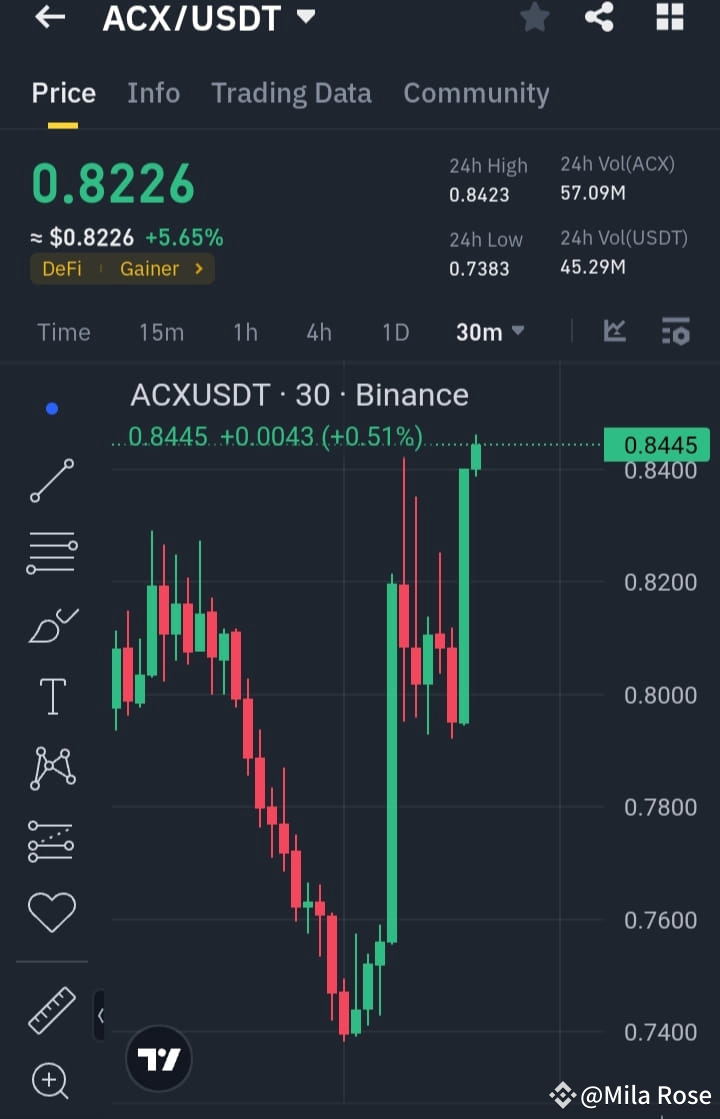720x1119 pixels.
Task: Open the chart display settings icon
Action: 675,331
